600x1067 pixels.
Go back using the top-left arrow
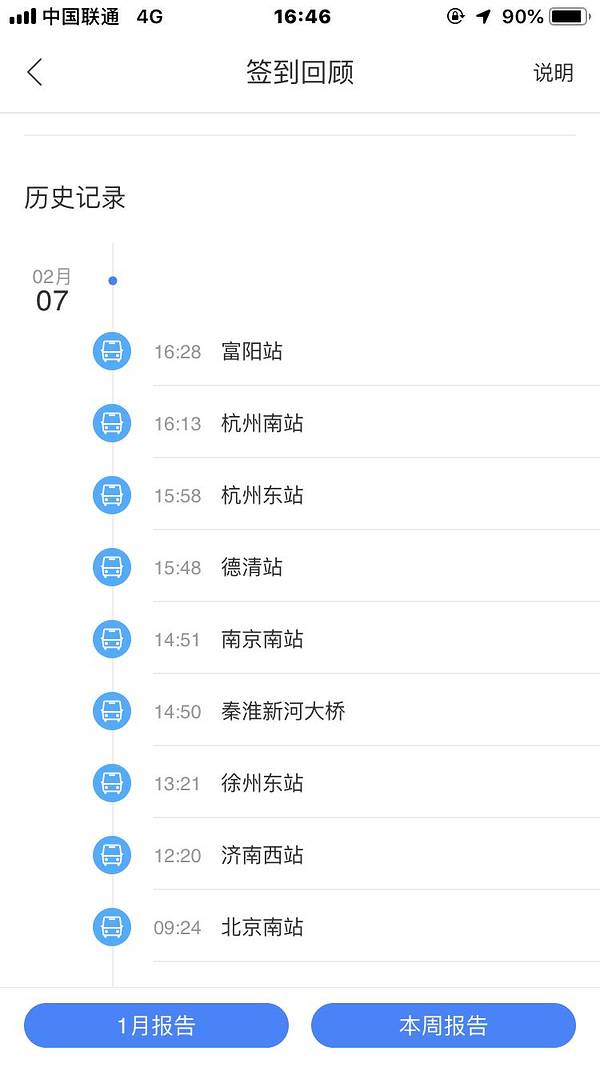pyautogui.click(x=35, y=72)
